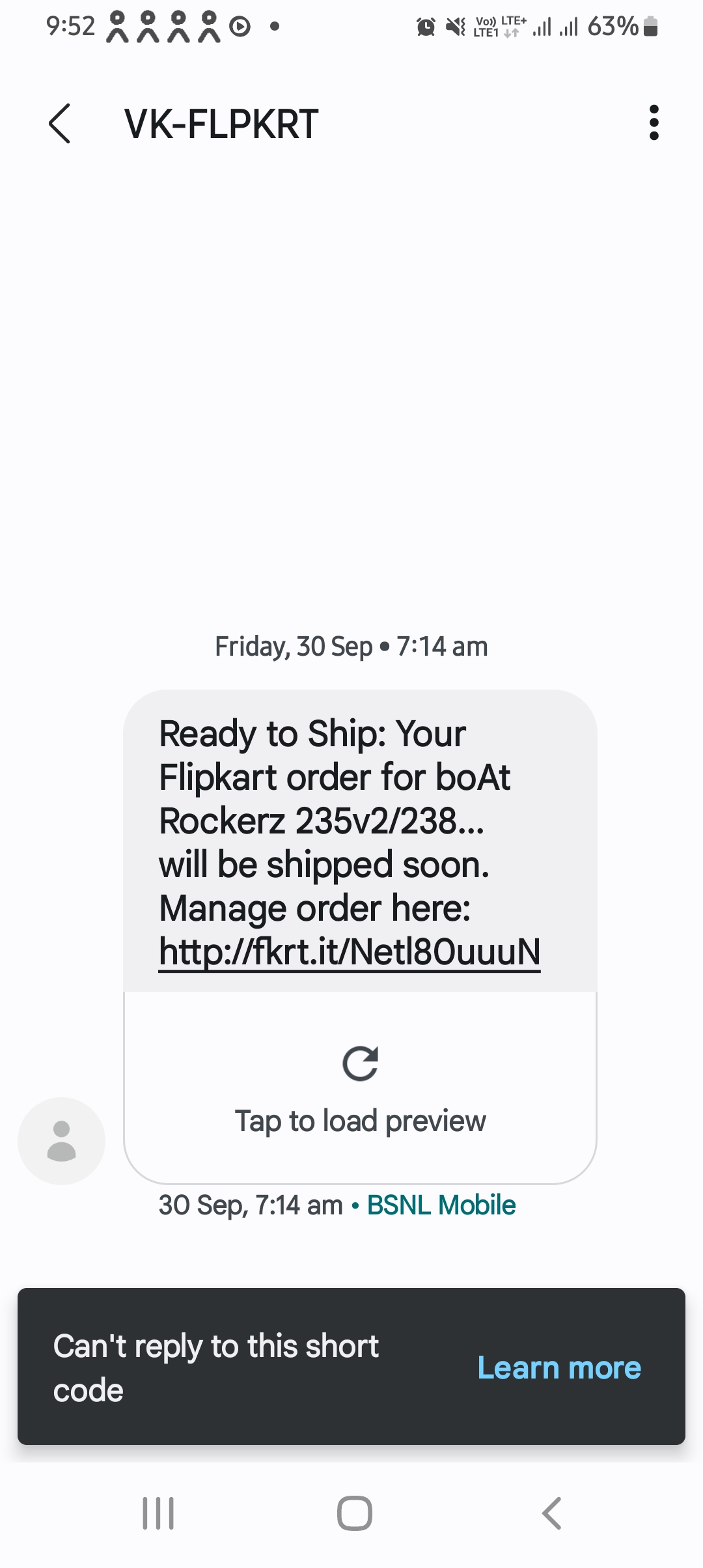Open recent apps from the navigation bar
This screenshot has width=703, height=1568.
click(x=158, y=1513)
